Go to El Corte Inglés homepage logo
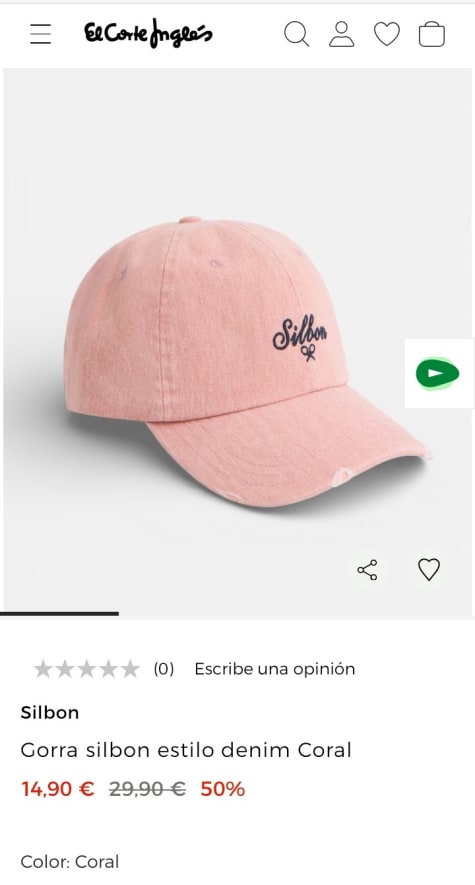The height and width of the screenshot is (885, 475). (x=148, y=34)
